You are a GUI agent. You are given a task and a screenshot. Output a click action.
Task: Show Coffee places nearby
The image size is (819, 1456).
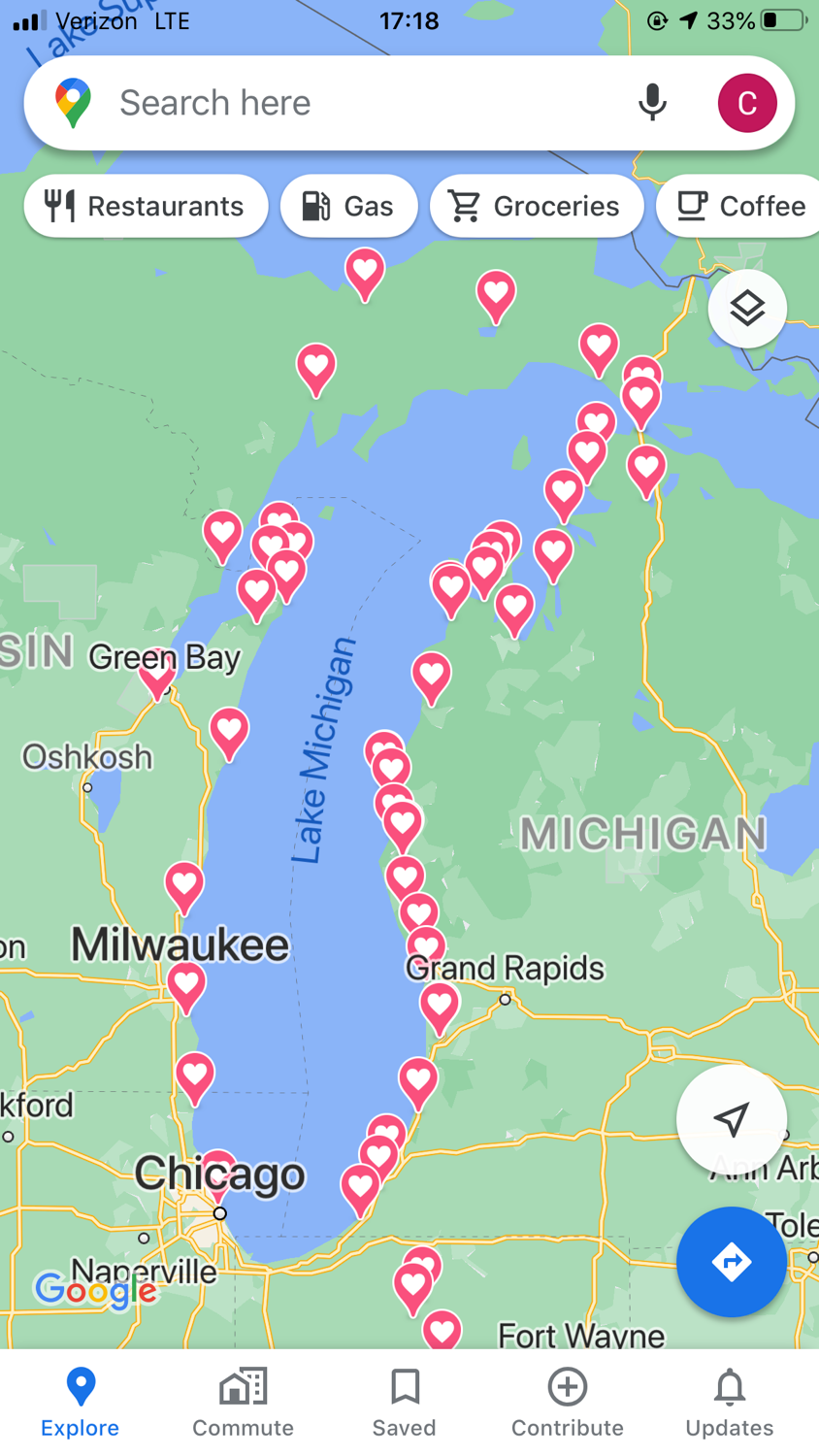coord(739,206)
